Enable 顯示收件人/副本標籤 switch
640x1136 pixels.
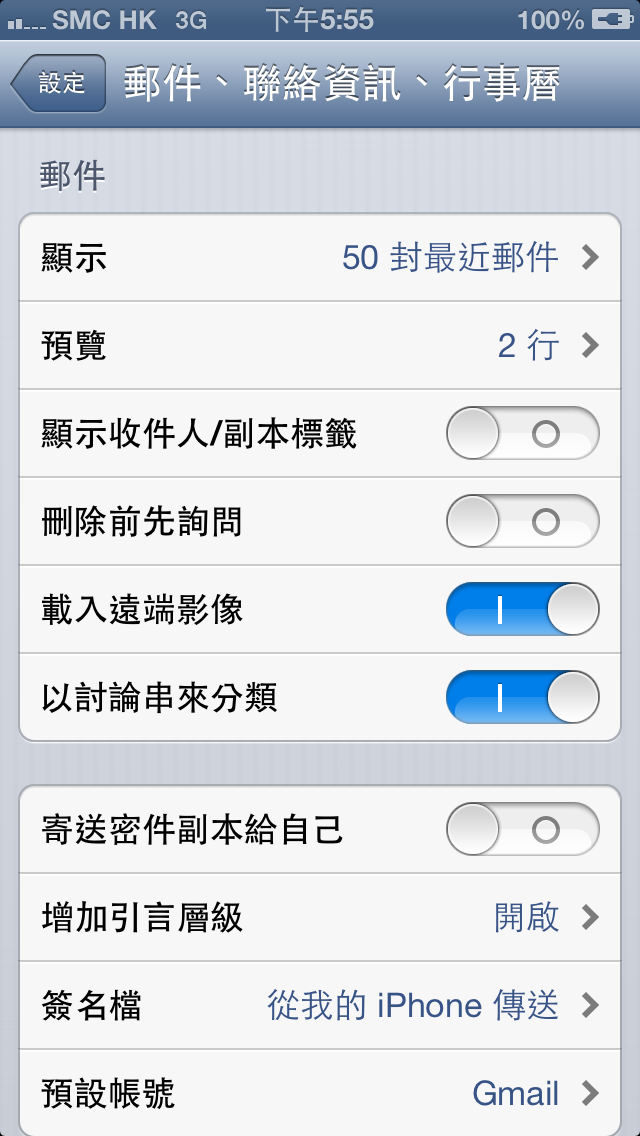522,434
